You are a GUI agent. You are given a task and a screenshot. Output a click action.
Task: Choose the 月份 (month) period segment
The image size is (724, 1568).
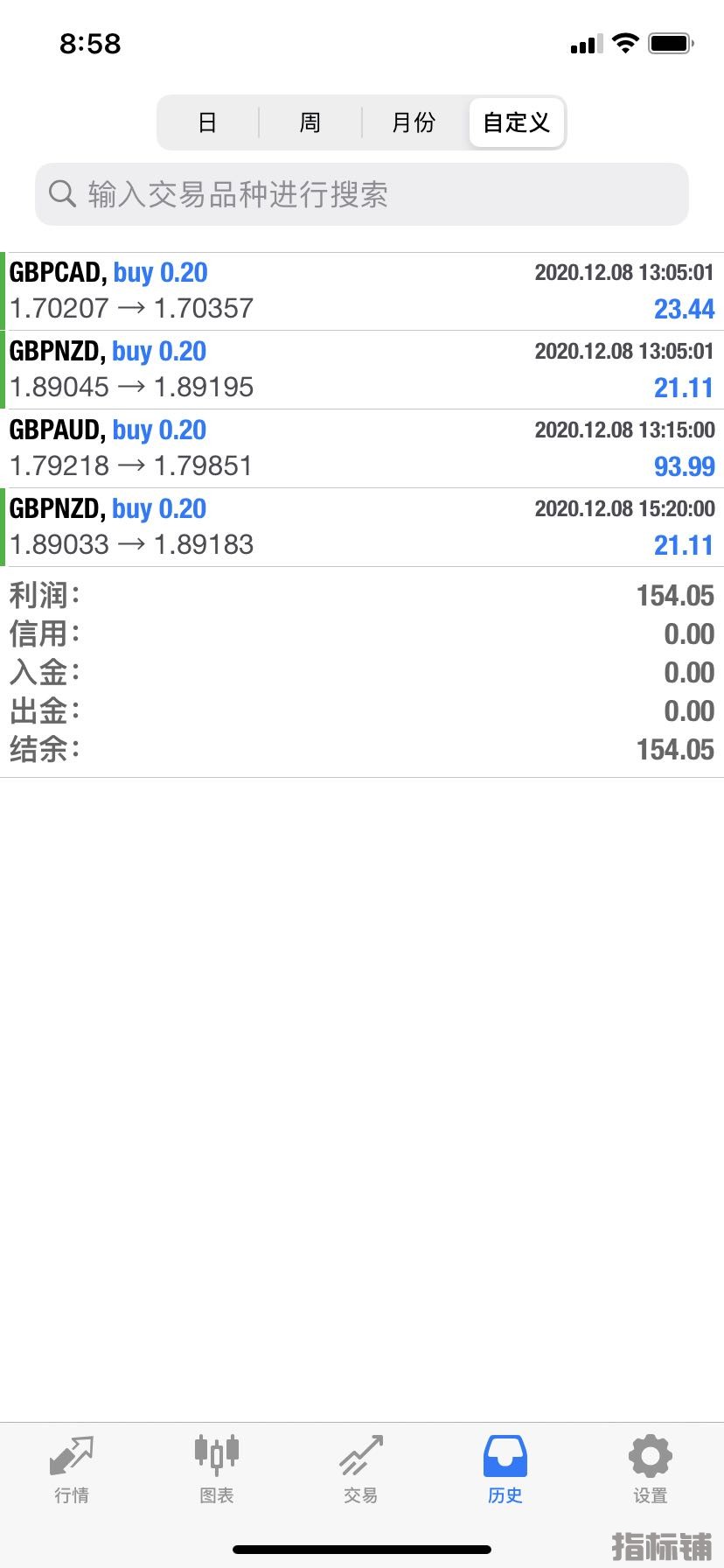414,122
